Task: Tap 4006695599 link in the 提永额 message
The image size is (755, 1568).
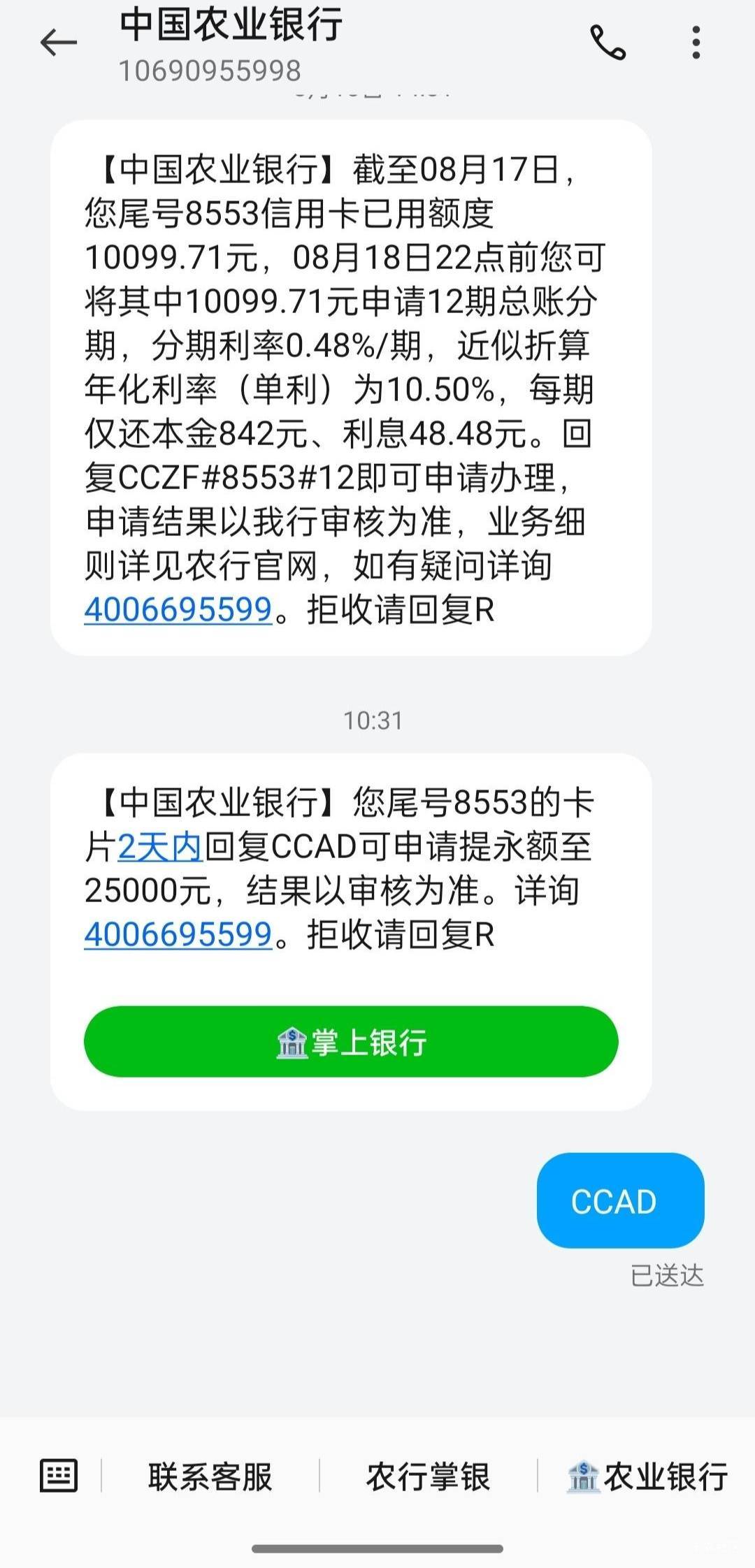Action: (x=178, y=934)
